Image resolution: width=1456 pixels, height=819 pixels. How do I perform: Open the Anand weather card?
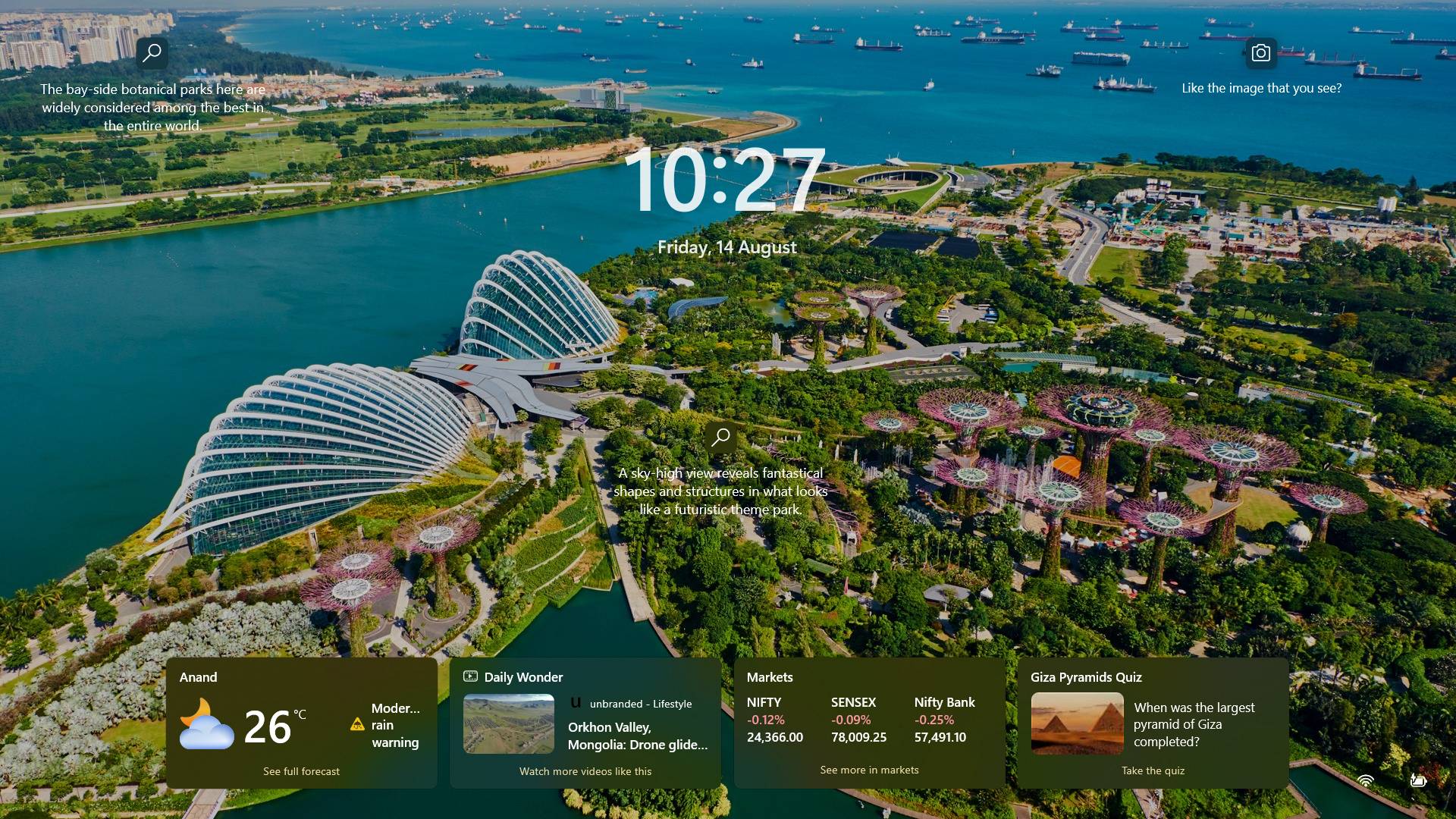pos(302,723)
